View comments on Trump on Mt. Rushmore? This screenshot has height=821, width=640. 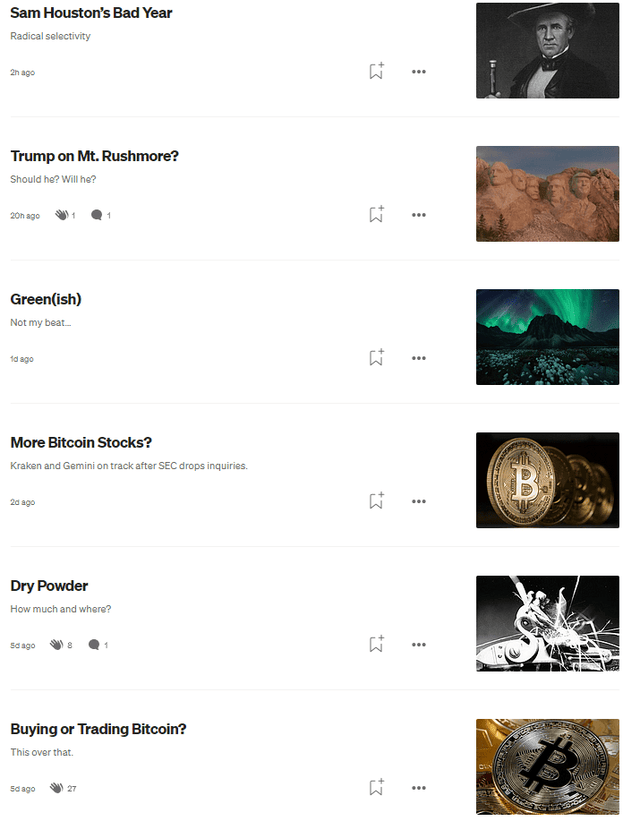[97, 215]
